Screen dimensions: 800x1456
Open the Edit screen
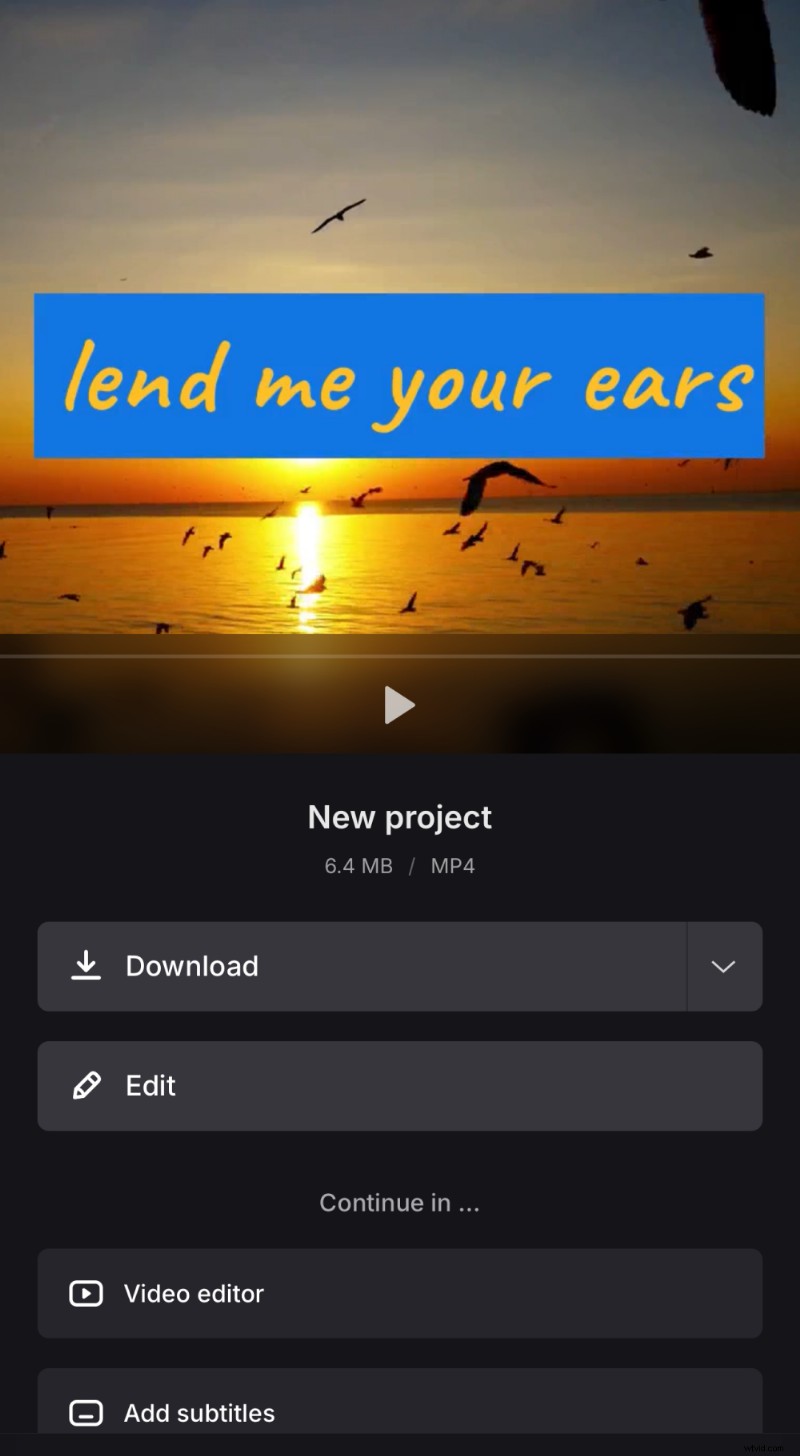point(400,1086)
